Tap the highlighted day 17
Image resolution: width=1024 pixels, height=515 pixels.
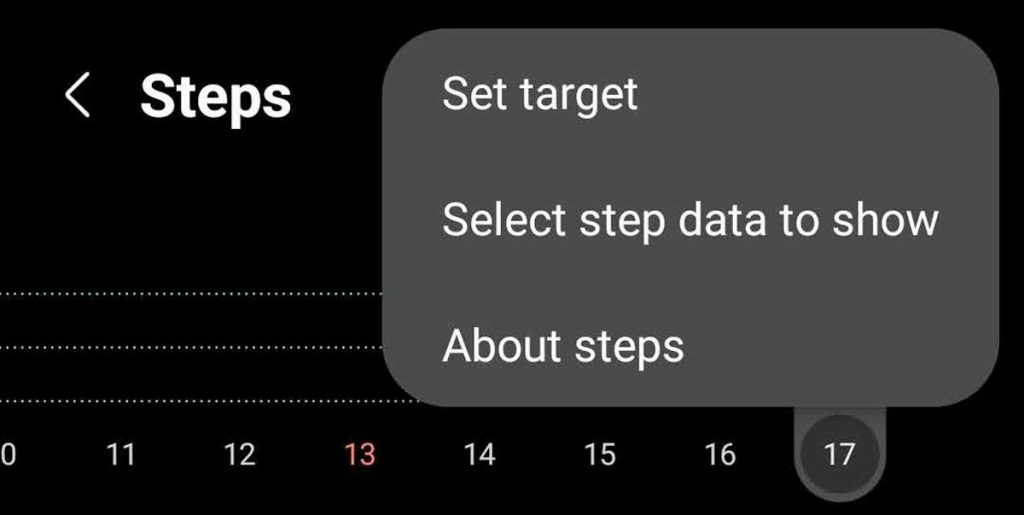click(x=839, y=455)
